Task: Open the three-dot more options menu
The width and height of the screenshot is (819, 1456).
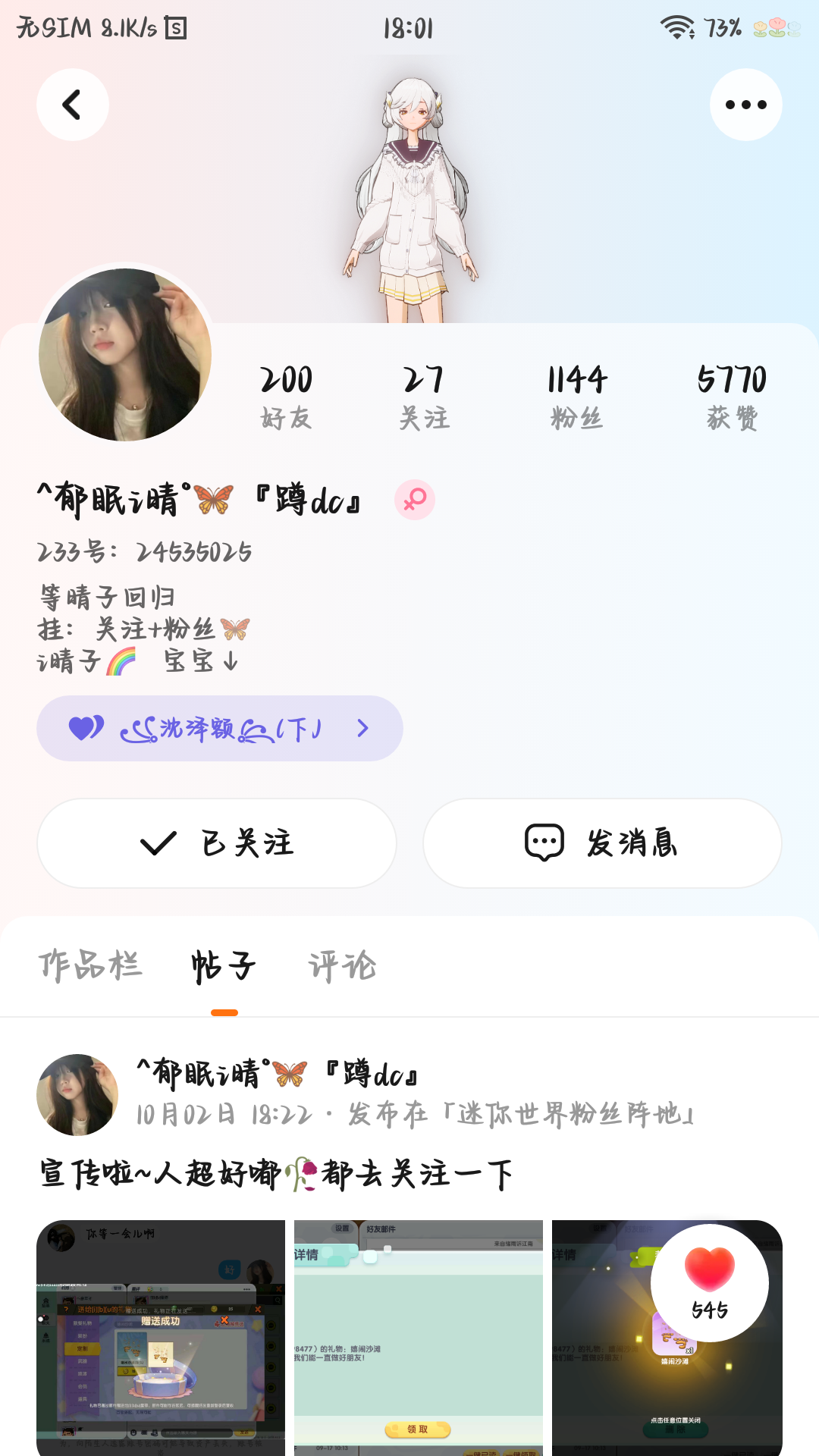Action: [x=745, y=105]
